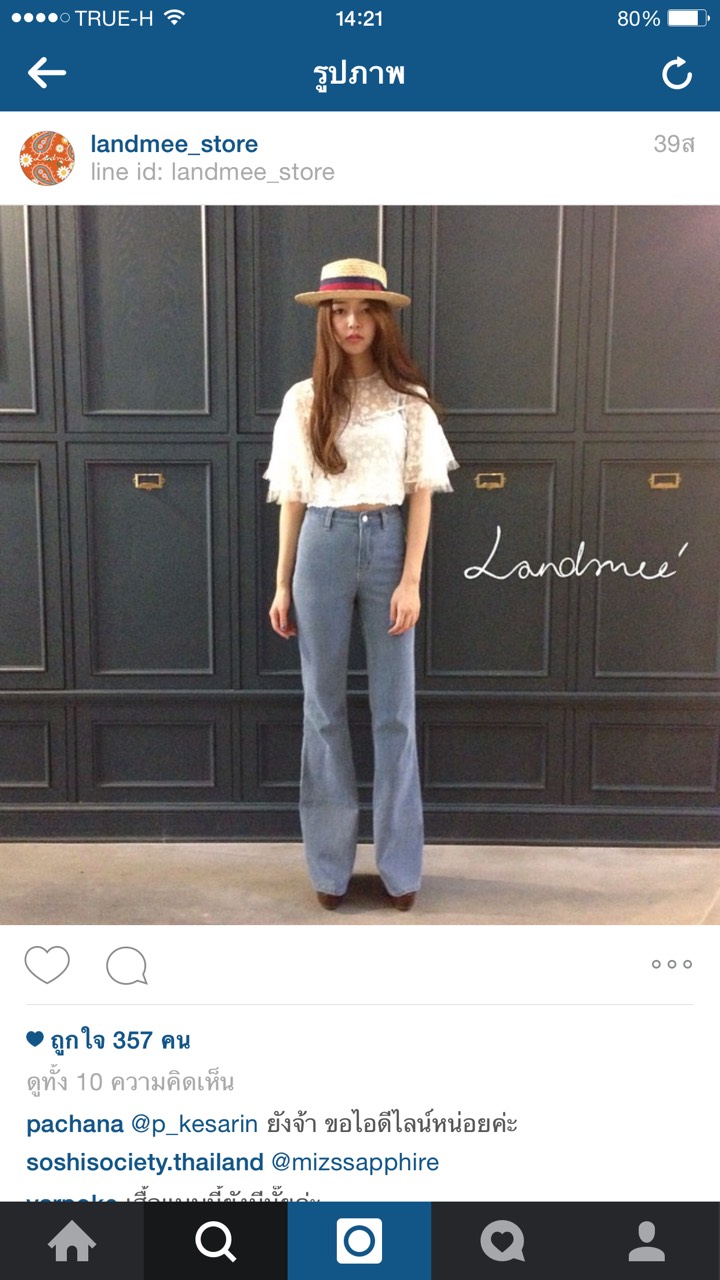
Task: Refresh the photo post
Action: pyautogui.click(x=677, y=74)
